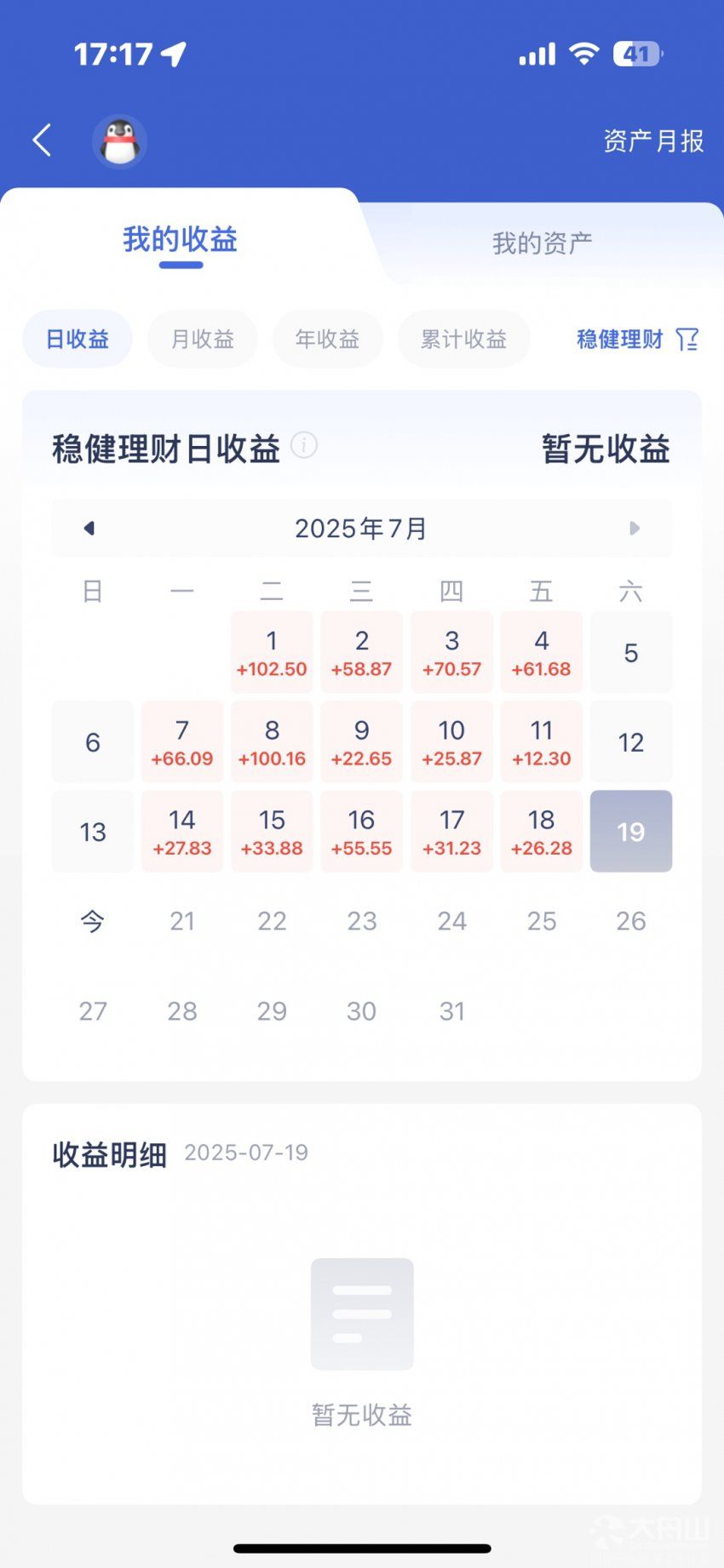Go to the previous month
This screenshot has height=1568, width=724.
click(x=89, y=529)
